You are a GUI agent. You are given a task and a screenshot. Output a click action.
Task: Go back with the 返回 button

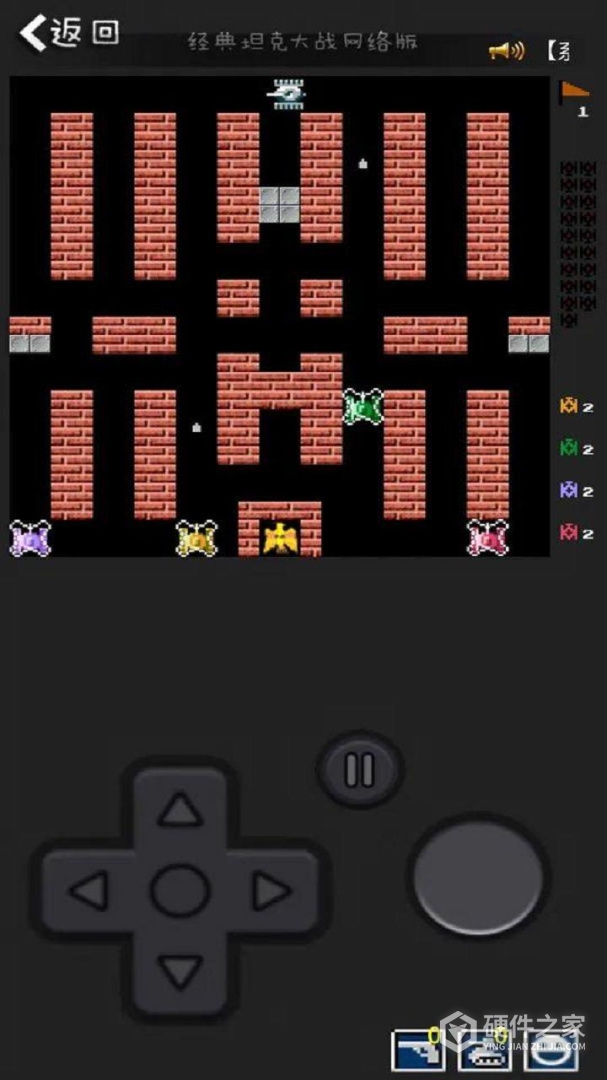click(68, 32)
